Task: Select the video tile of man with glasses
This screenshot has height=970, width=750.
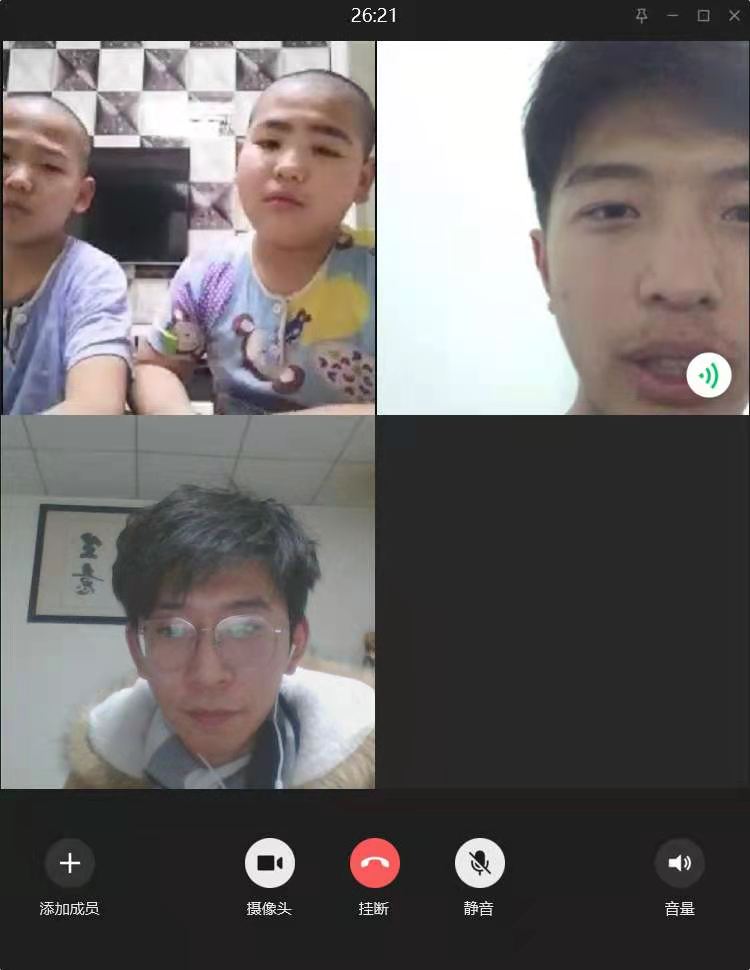Action: (x=188, y=602)
